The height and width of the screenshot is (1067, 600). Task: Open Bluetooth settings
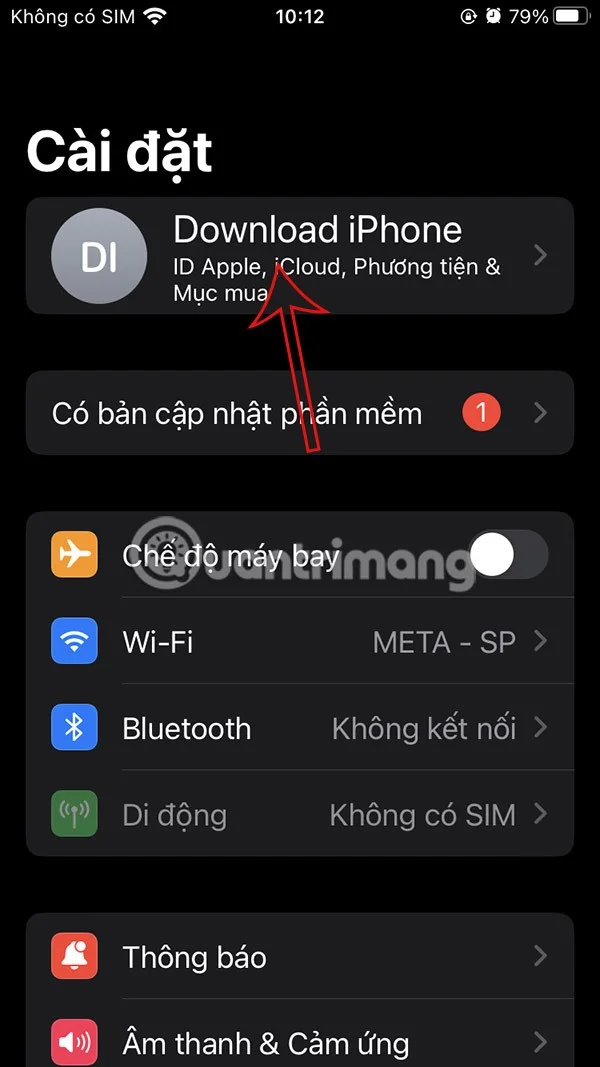[x=300, y=728]
